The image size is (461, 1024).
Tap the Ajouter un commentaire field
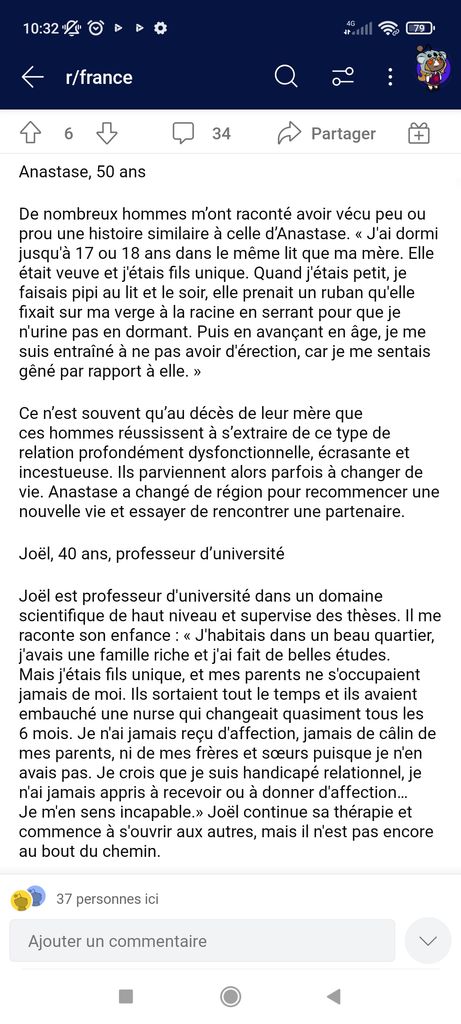coord(202,941)
